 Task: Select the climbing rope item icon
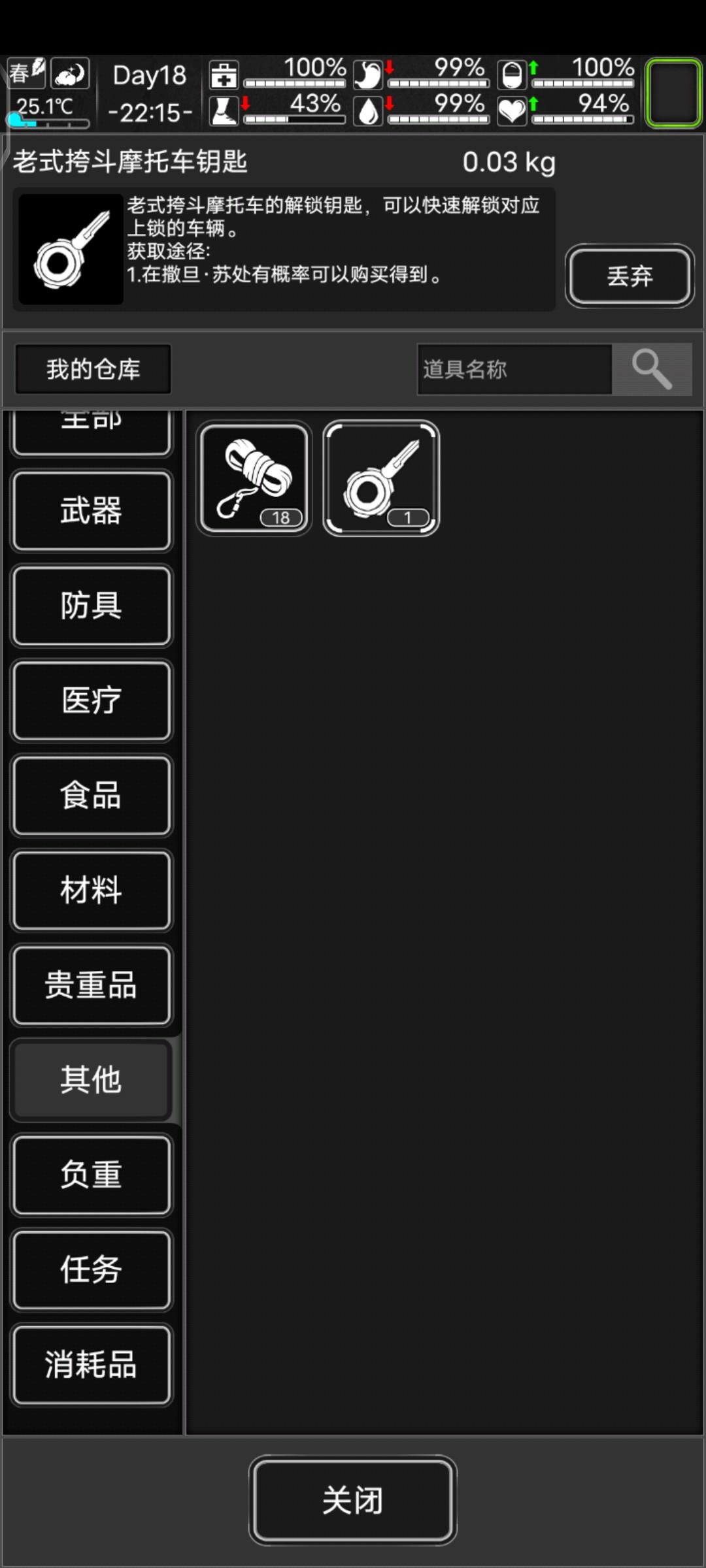pyautogui.click(x=254, y=478)
